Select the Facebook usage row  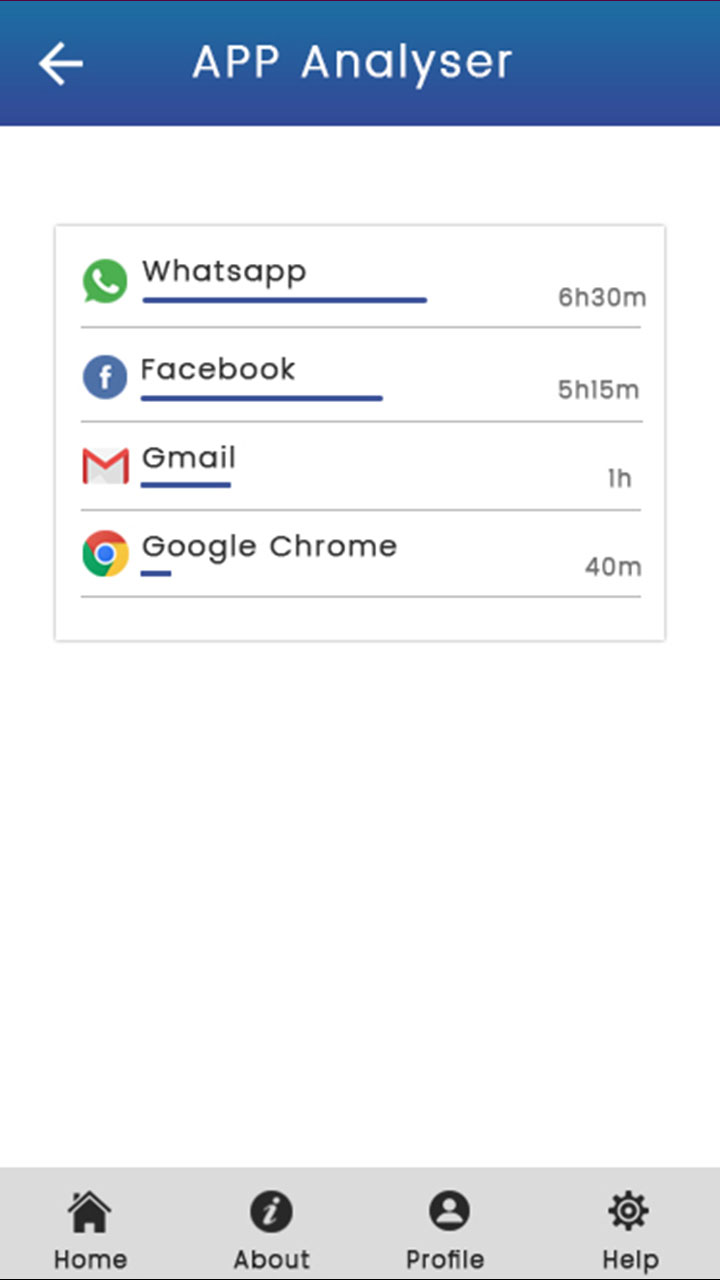pos(361,376)
